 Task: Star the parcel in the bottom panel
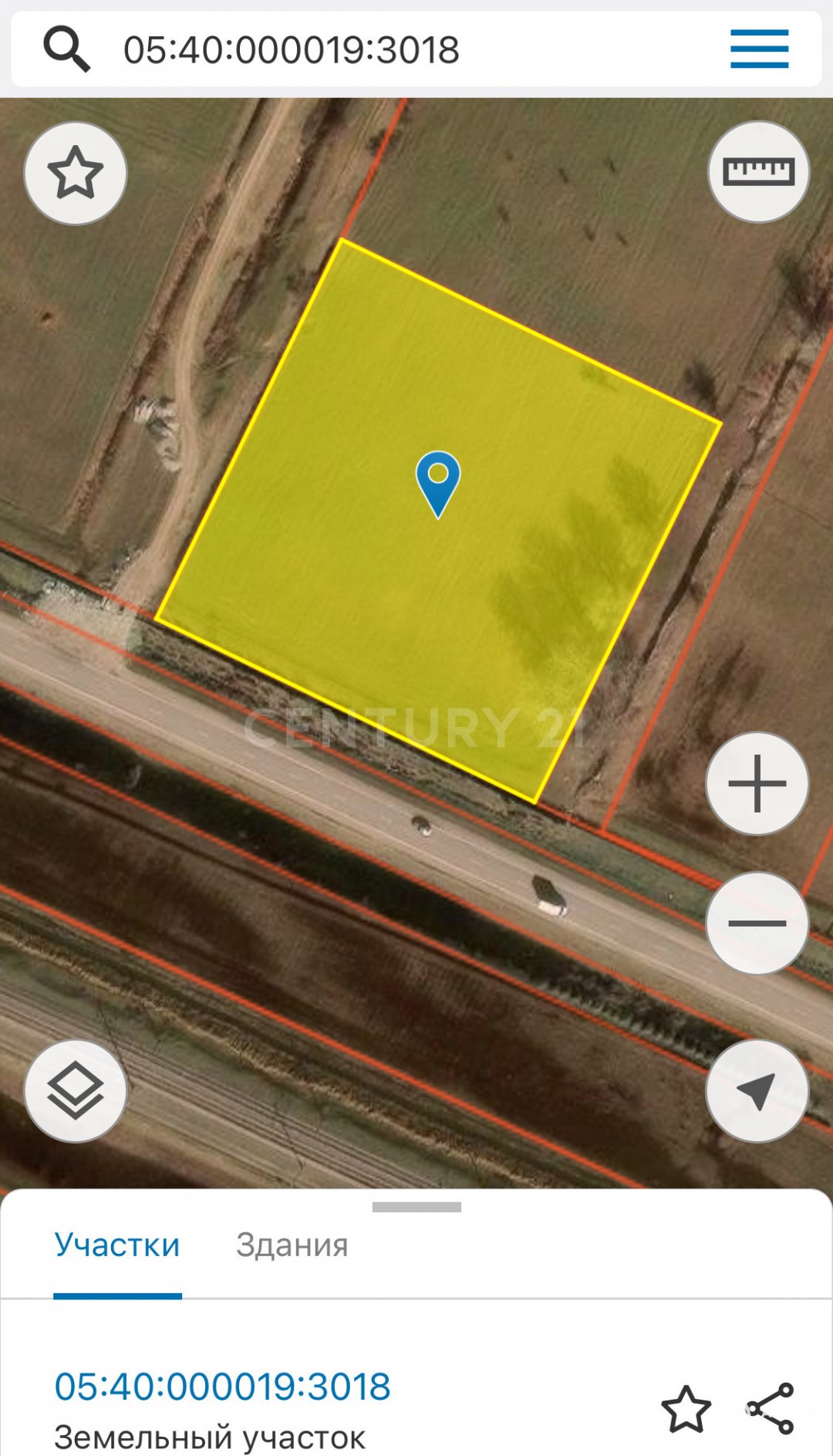(686, 1409)
